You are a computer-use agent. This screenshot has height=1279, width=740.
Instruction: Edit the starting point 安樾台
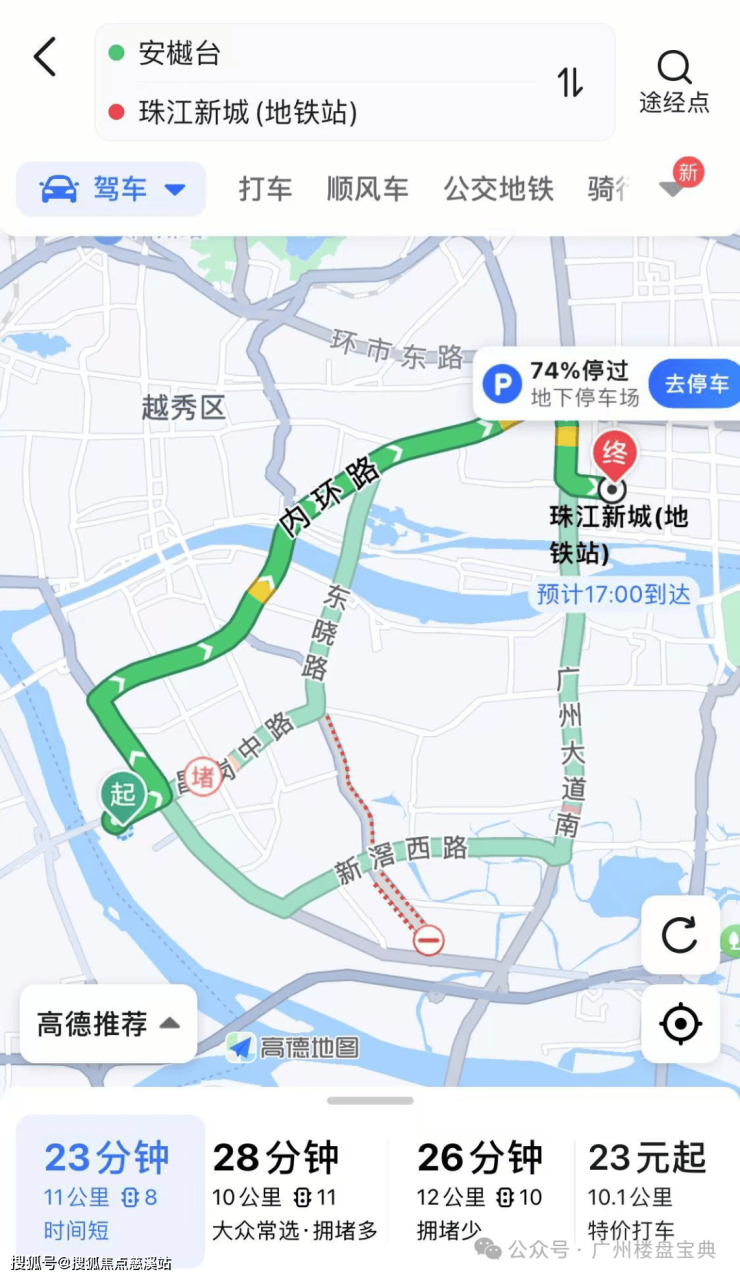click(x=300, y=53)
